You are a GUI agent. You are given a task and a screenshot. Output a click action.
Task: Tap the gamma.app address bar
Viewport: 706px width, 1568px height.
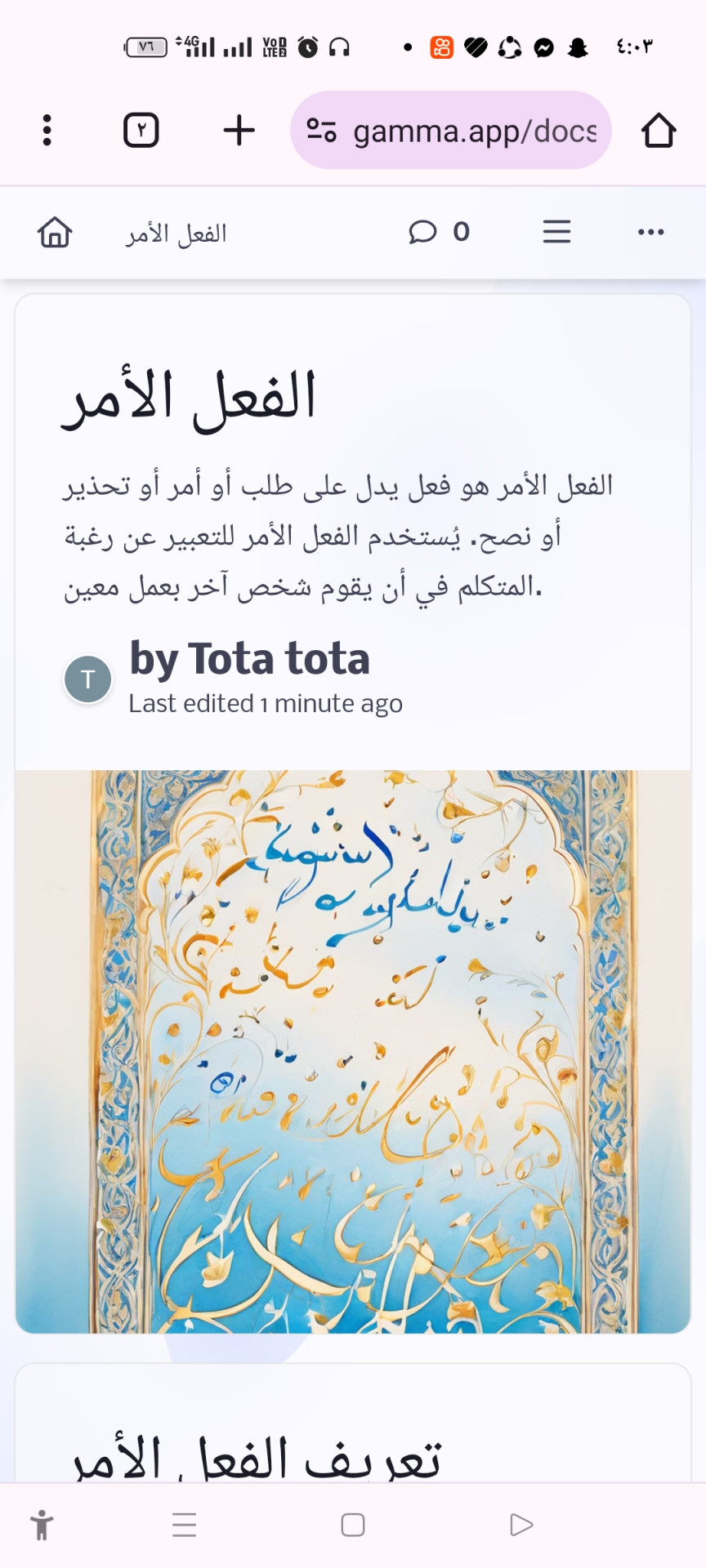click(x=451, y=131)
